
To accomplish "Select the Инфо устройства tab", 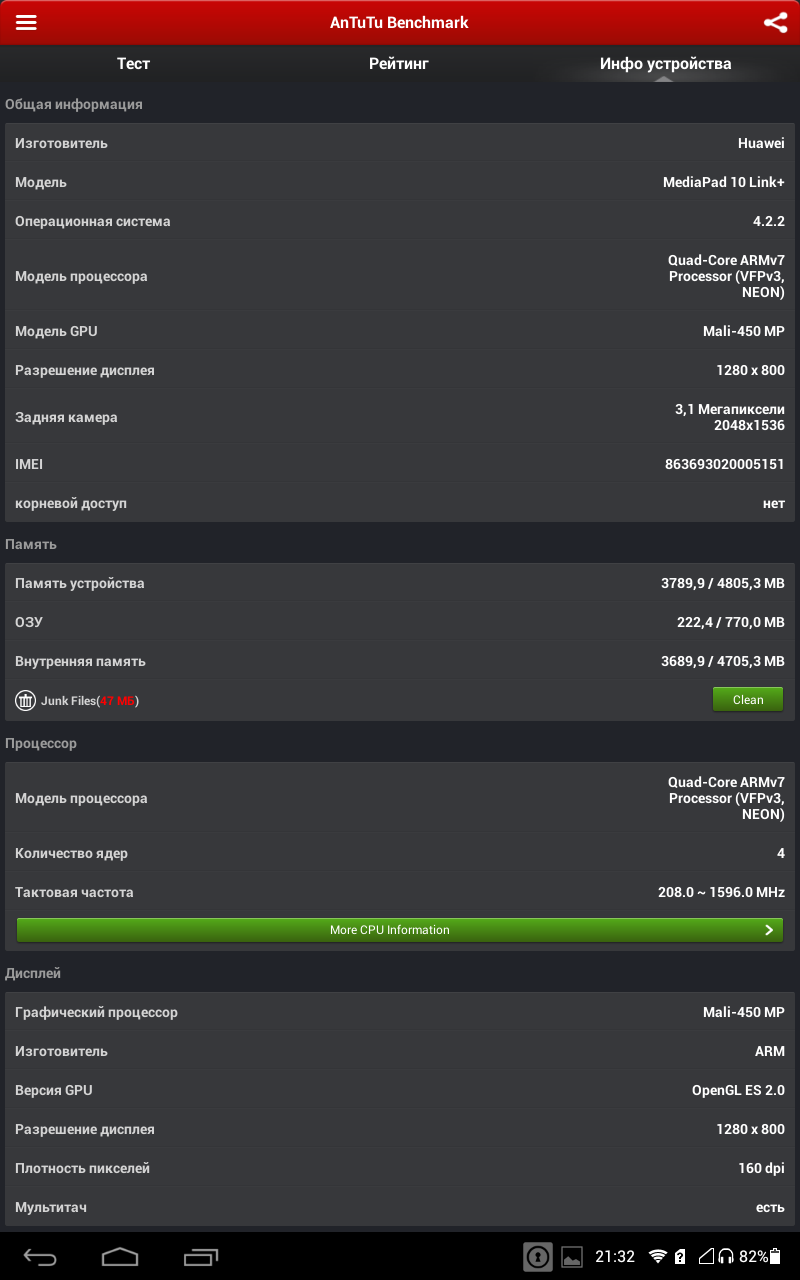I will [x=666, y=64].
